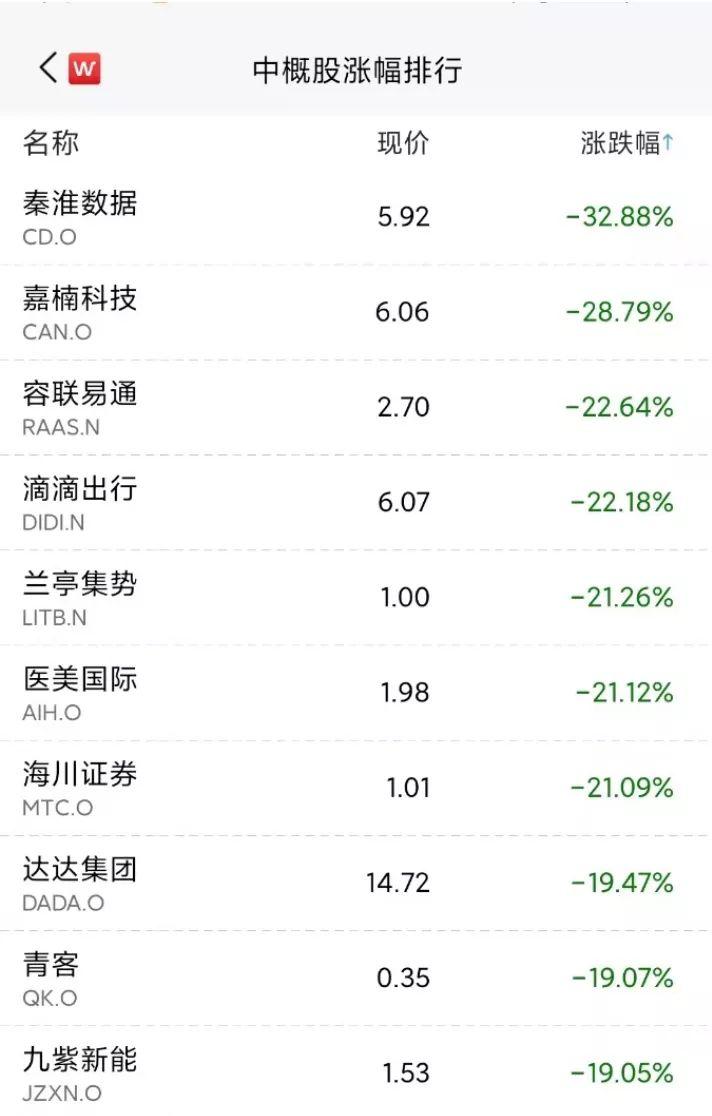This screenshot has width=712, height=1116.
Task: View 海川证券 MTC.O details
Action: pyautogui.click(x=80, y=787)
